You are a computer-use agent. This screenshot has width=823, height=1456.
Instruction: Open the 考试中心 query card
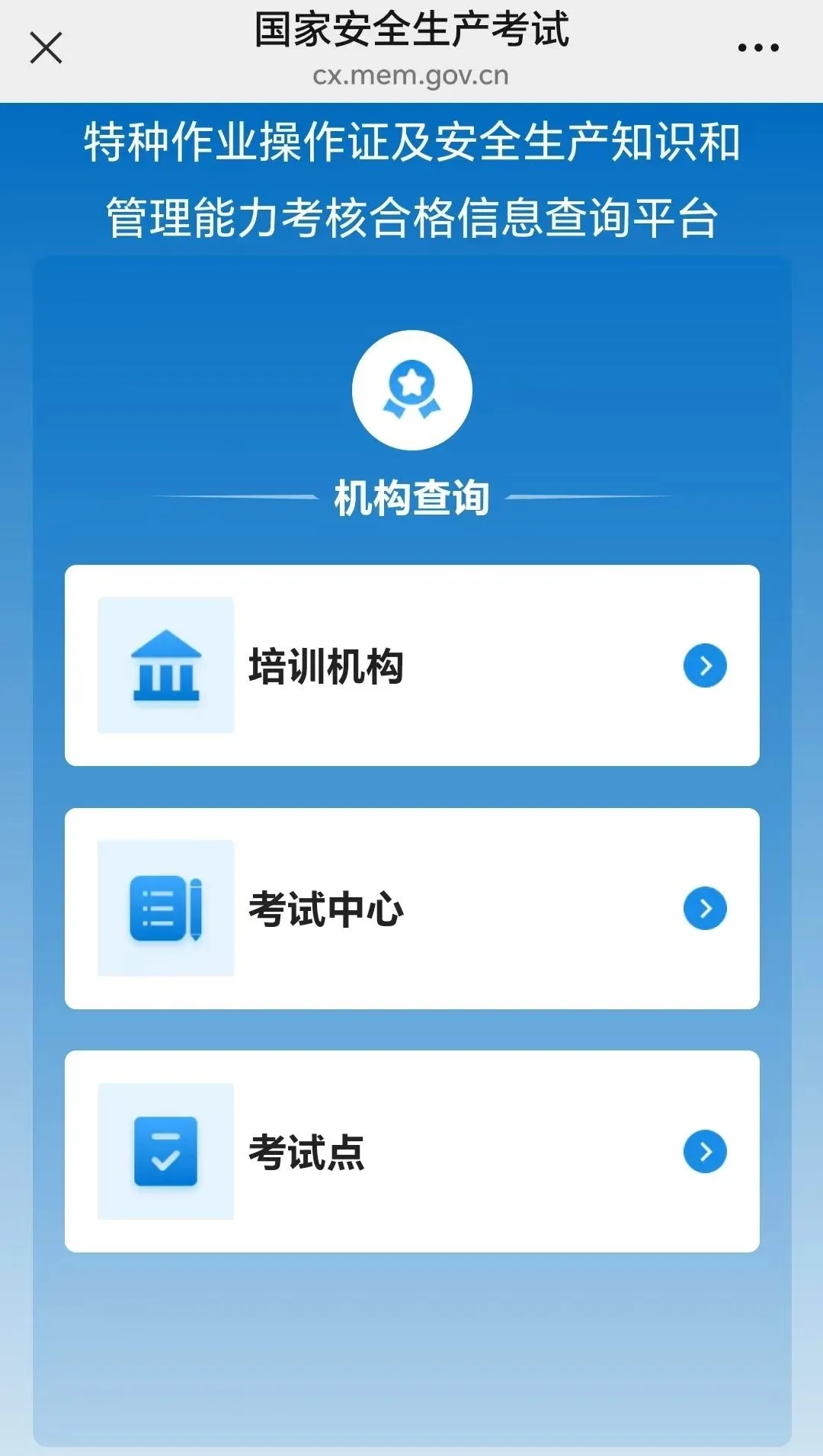pos(411,909)
